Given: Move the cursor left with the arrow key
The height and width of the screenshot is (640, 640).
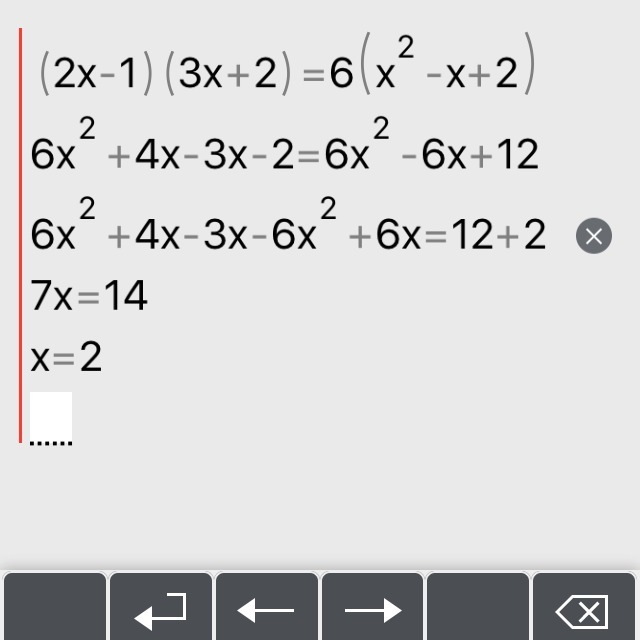Looking at the screenshot, I should coord(267,609).
